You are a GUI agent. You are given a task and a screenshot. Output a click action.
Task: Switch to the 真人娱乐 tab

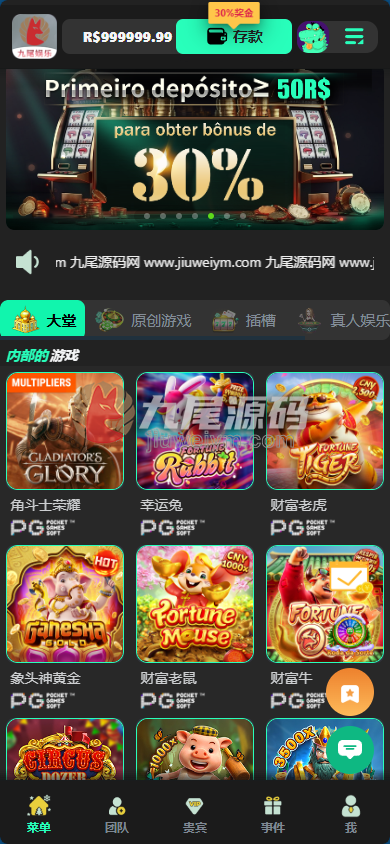[343, 320]
